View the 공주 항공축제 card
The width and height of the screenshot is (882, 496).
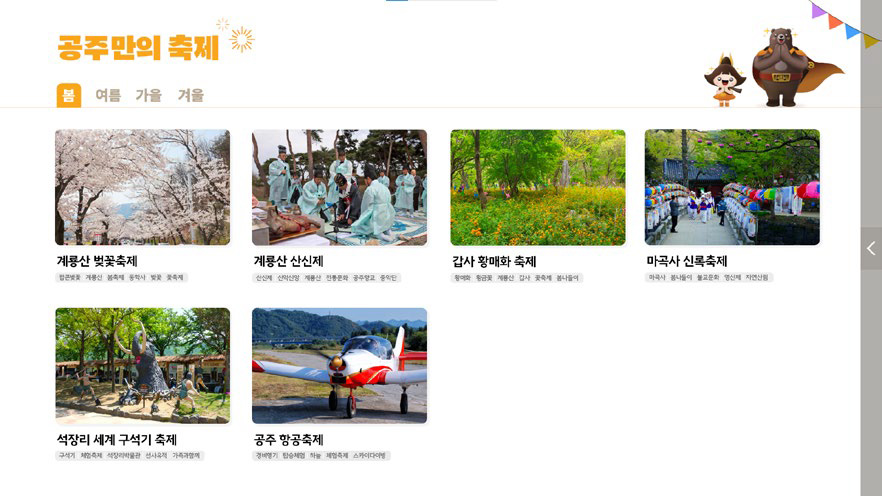pyautogui.click(x=339, y=366)
